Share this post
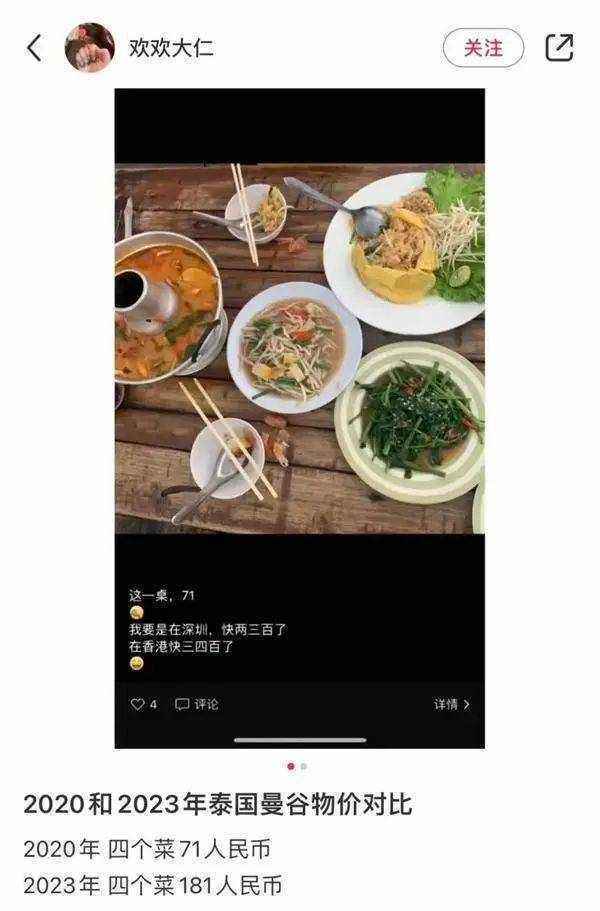Screen dimensions: 600x911 click(559, 47)
